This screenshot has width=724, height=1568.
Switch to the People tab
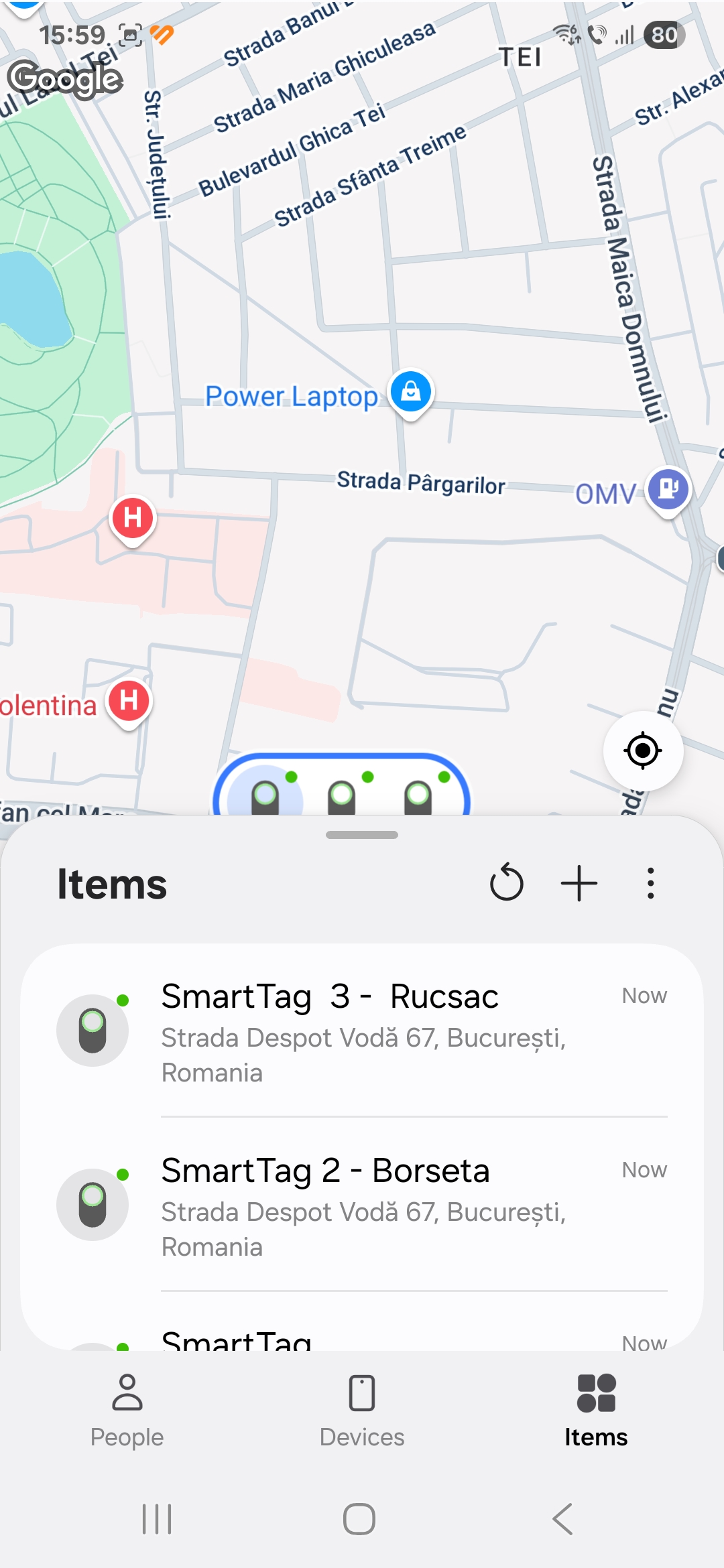pyautogui.click(x=127, y=1411)
